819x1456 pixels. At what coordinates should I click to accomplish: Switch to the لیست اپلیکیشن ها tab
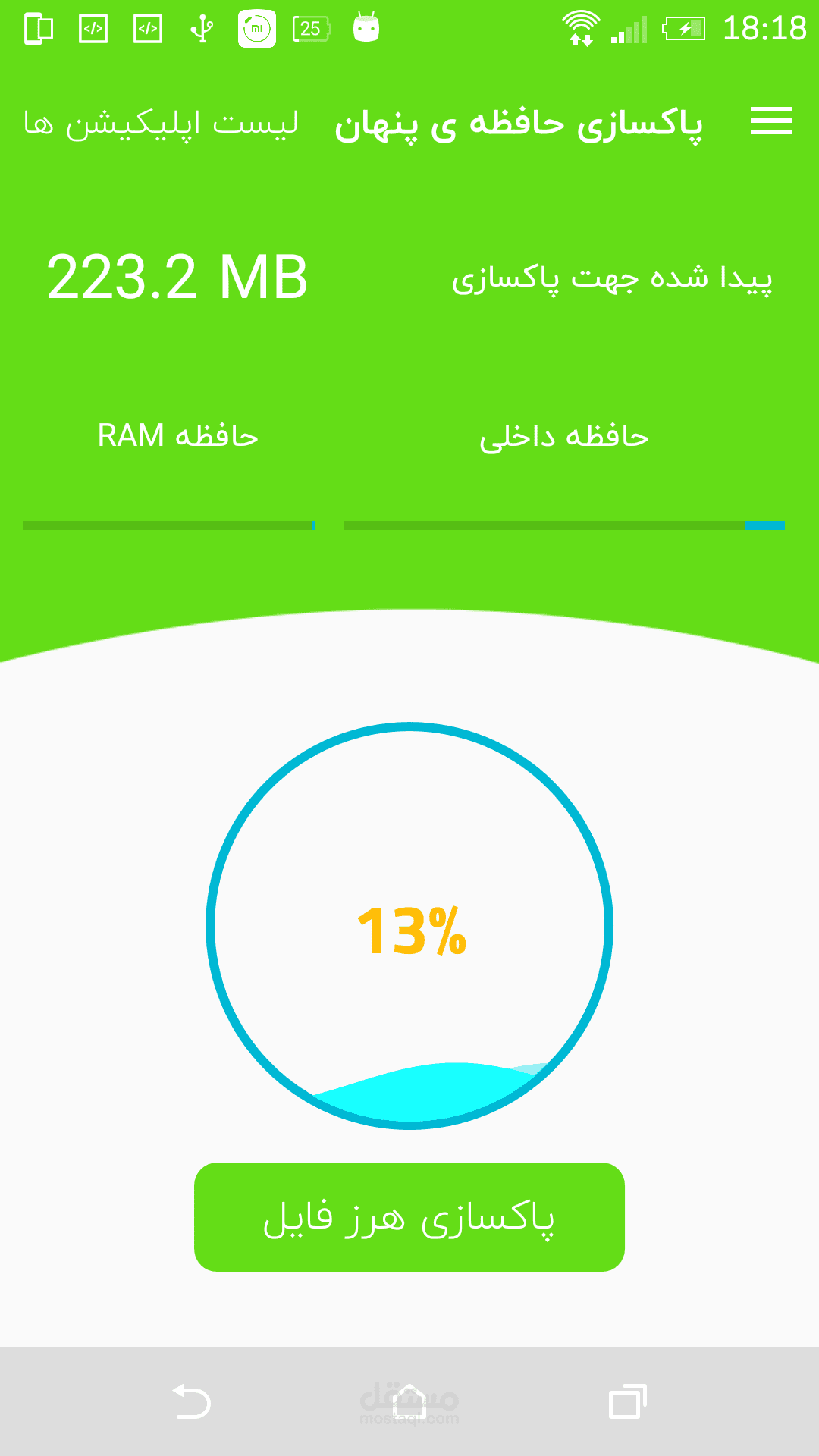click(x=161, y=123)
